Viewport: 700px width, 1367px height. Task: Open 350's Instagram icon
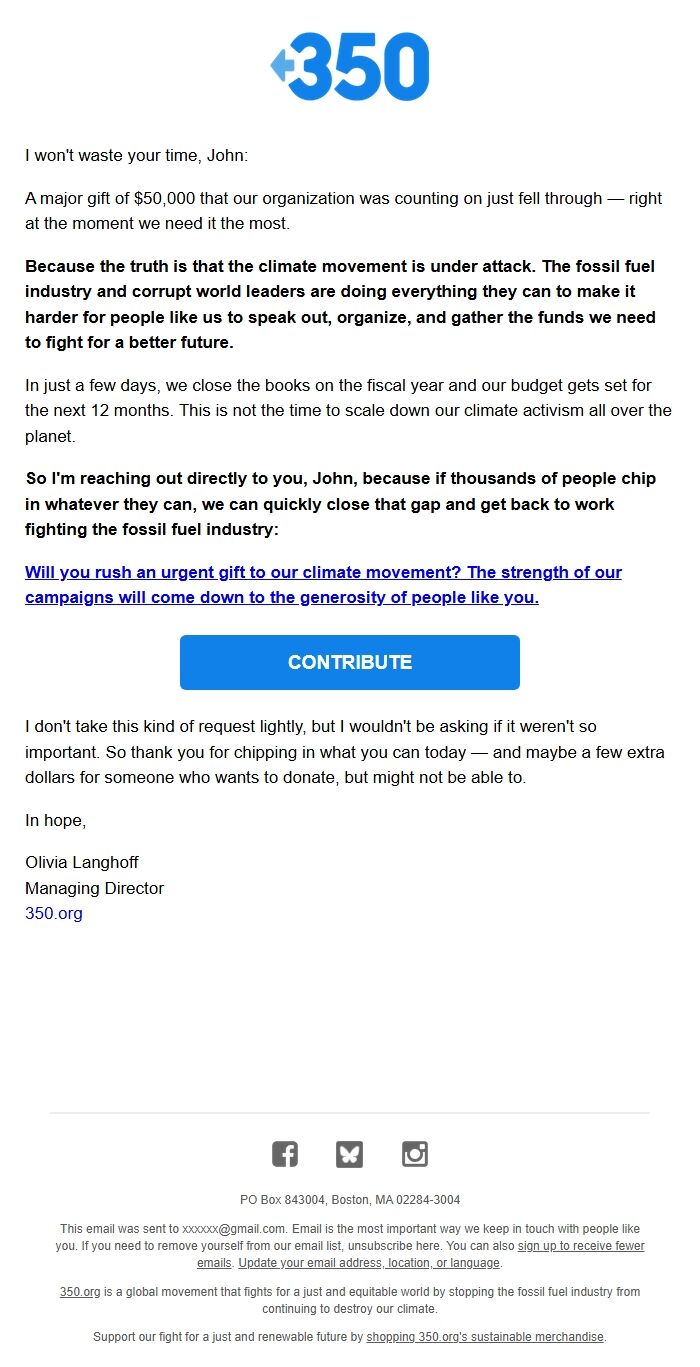(415, 1154)
